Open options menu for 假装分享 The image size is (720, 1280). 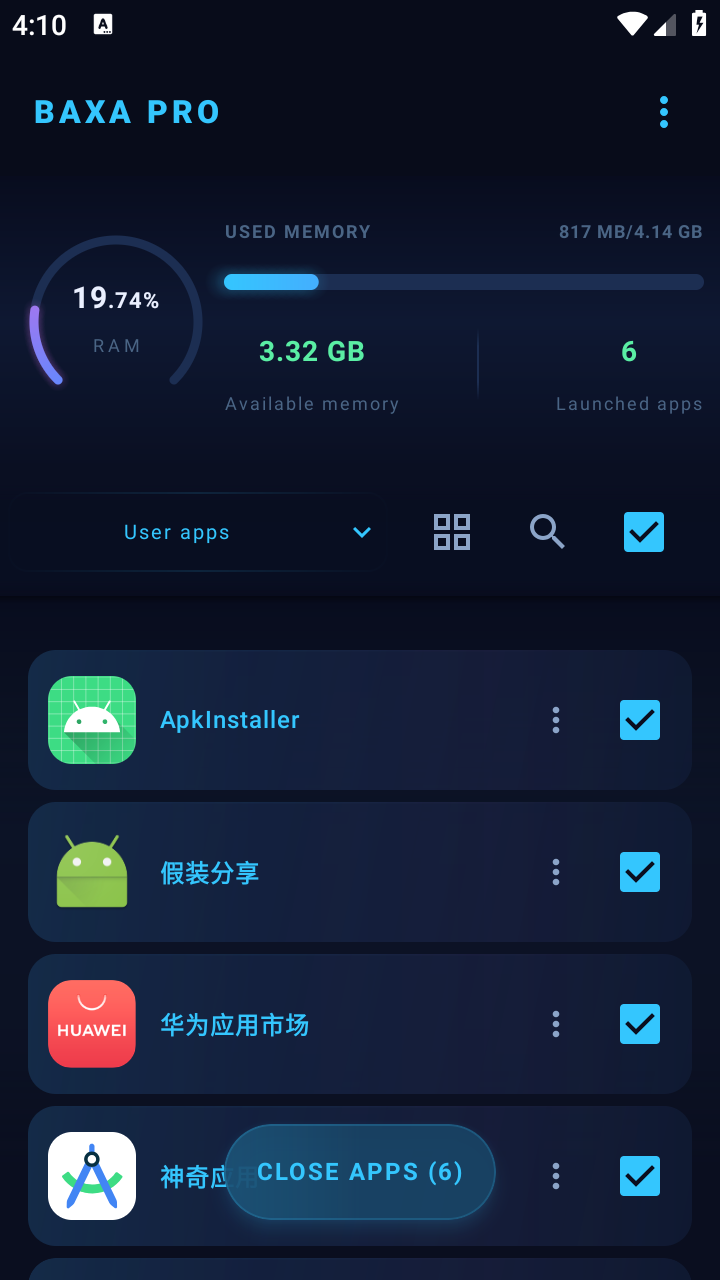click(x=555, y=871)
